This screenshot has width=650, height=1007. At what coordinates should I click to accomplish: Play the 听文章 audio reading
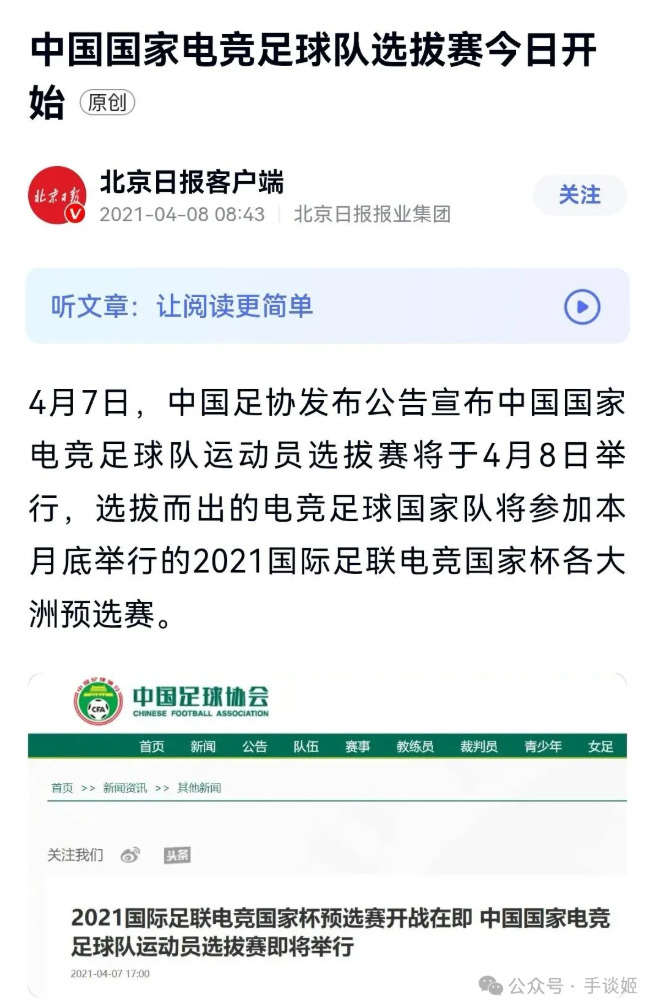[582, 306]
